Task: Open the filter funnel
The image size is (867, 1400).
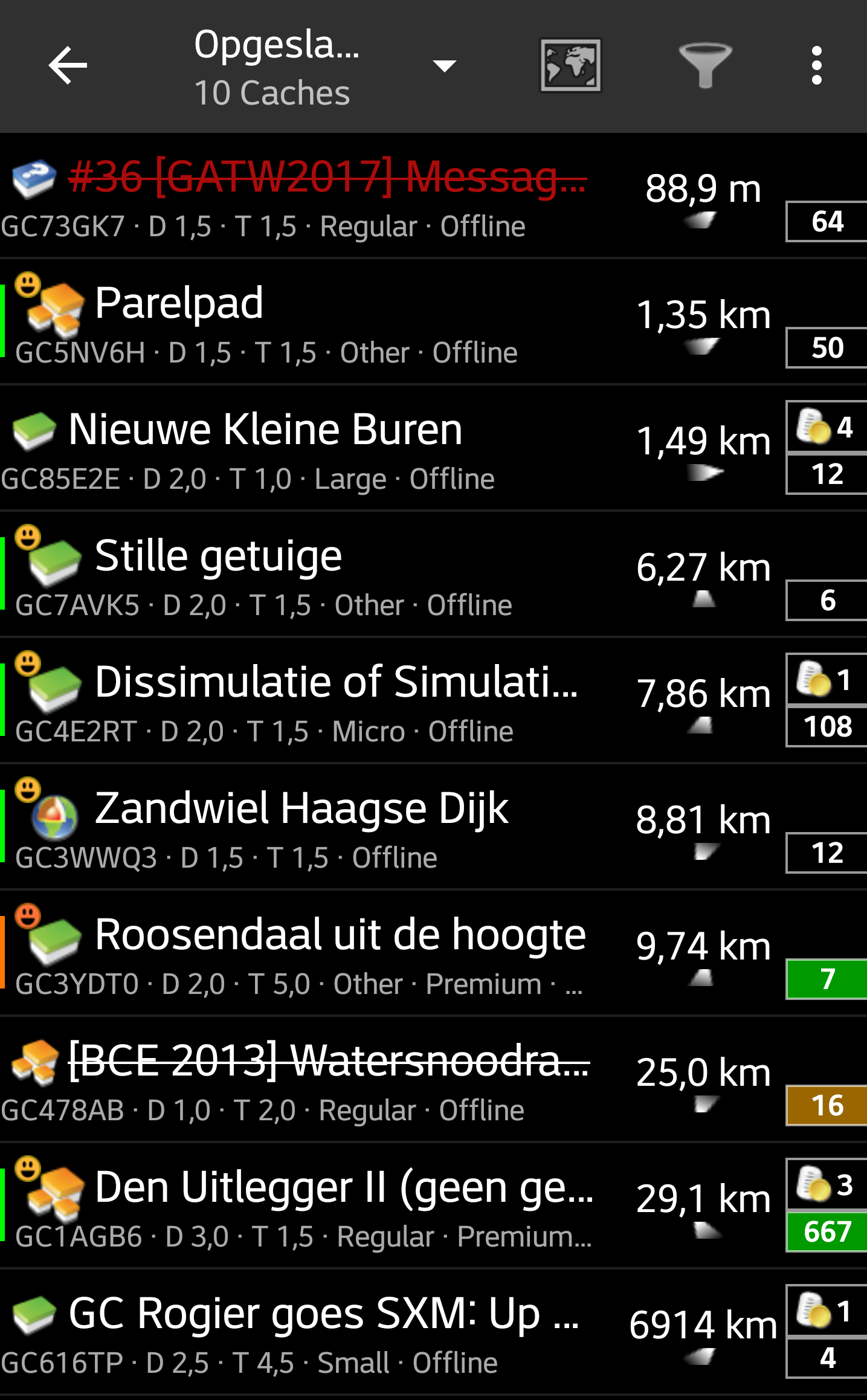Action: pyautogui.click(x=704, y=66)
